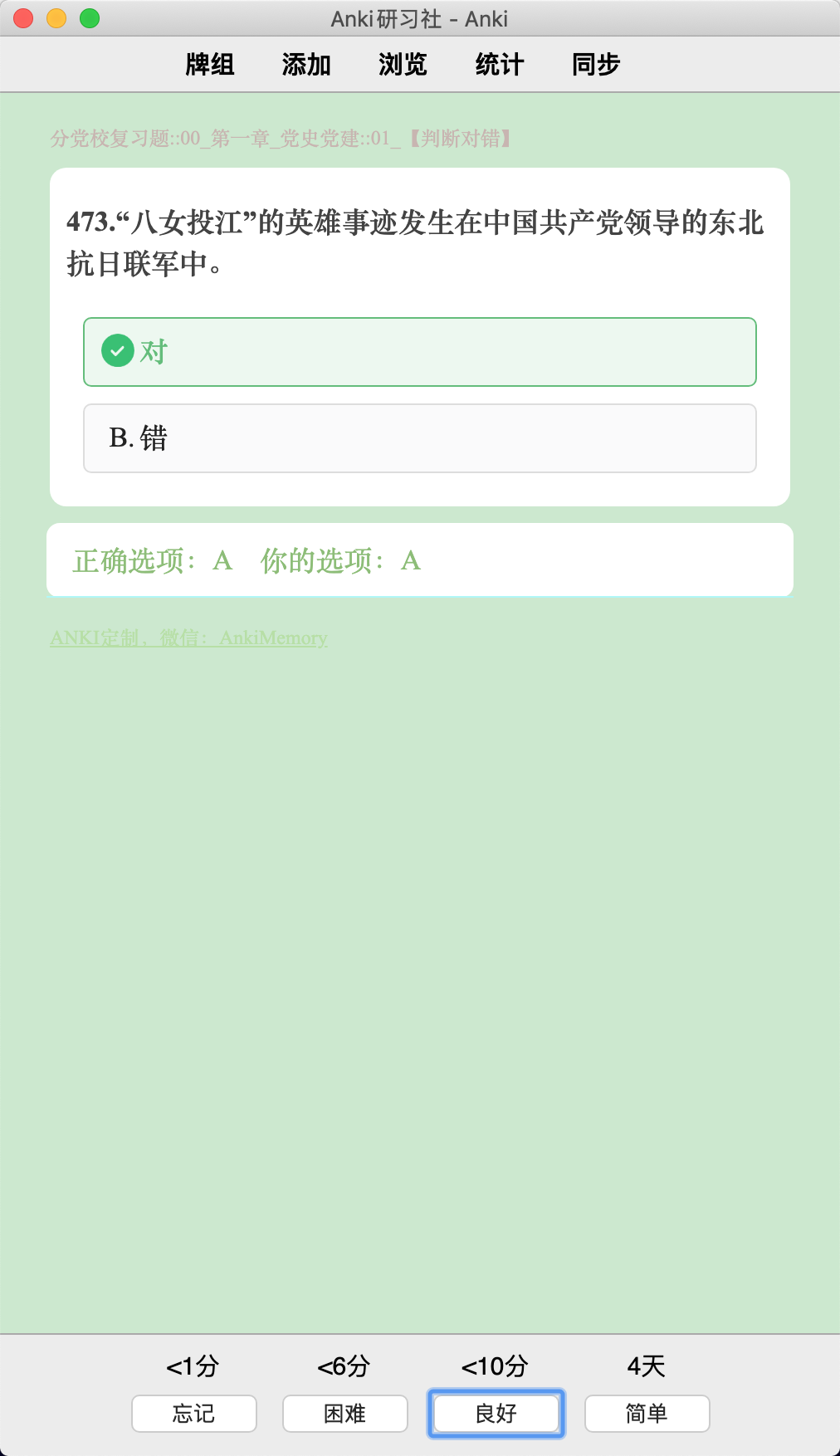Viewport: 840px width, 1456px height.
Task: Rate the card as 忘记
Action: [x=194, y=1413]
